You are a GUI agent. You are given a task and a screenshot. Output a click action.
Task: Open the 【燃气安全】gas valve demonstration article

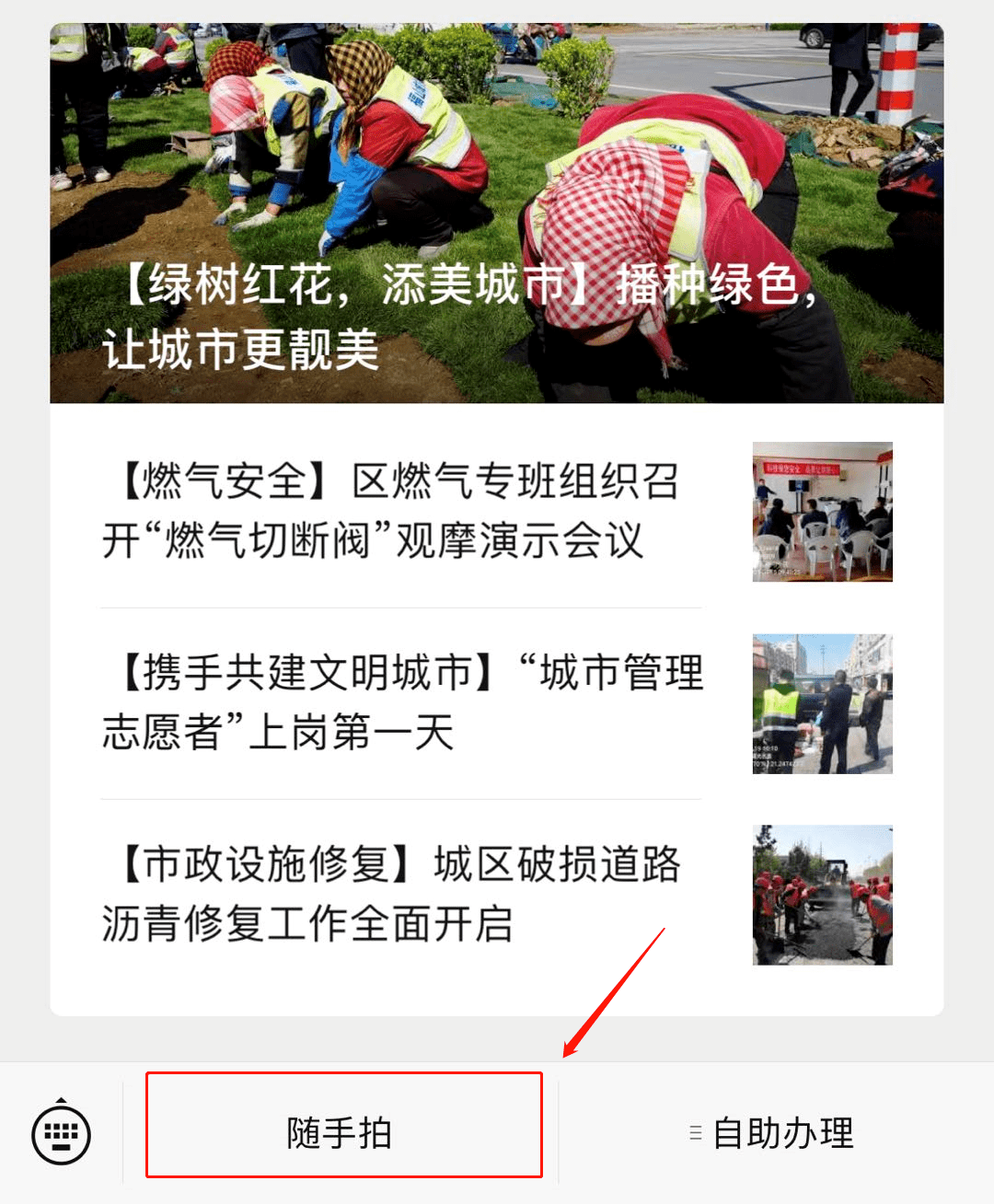[x=396, y=513]
